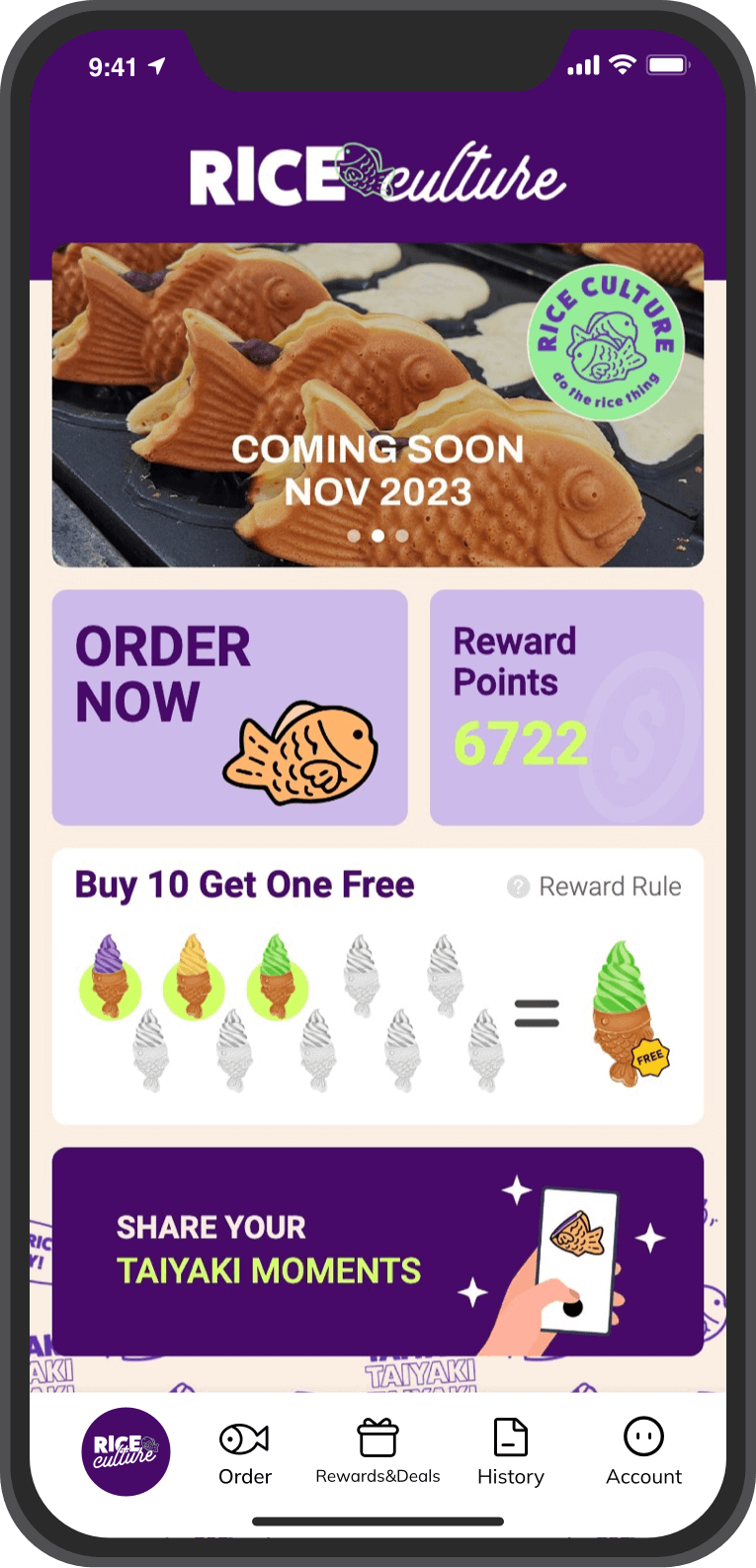Open the Share Your Taiyaki Moments banner

coord(378,1251)
